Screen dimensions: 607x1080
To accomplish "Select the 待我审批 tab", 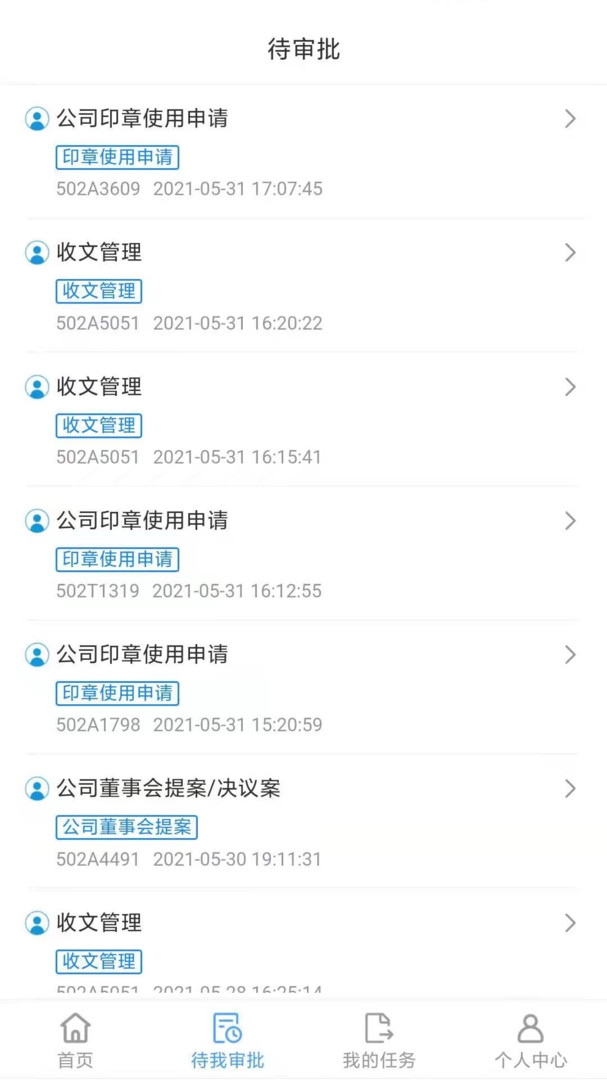I will click(227, 1040).
